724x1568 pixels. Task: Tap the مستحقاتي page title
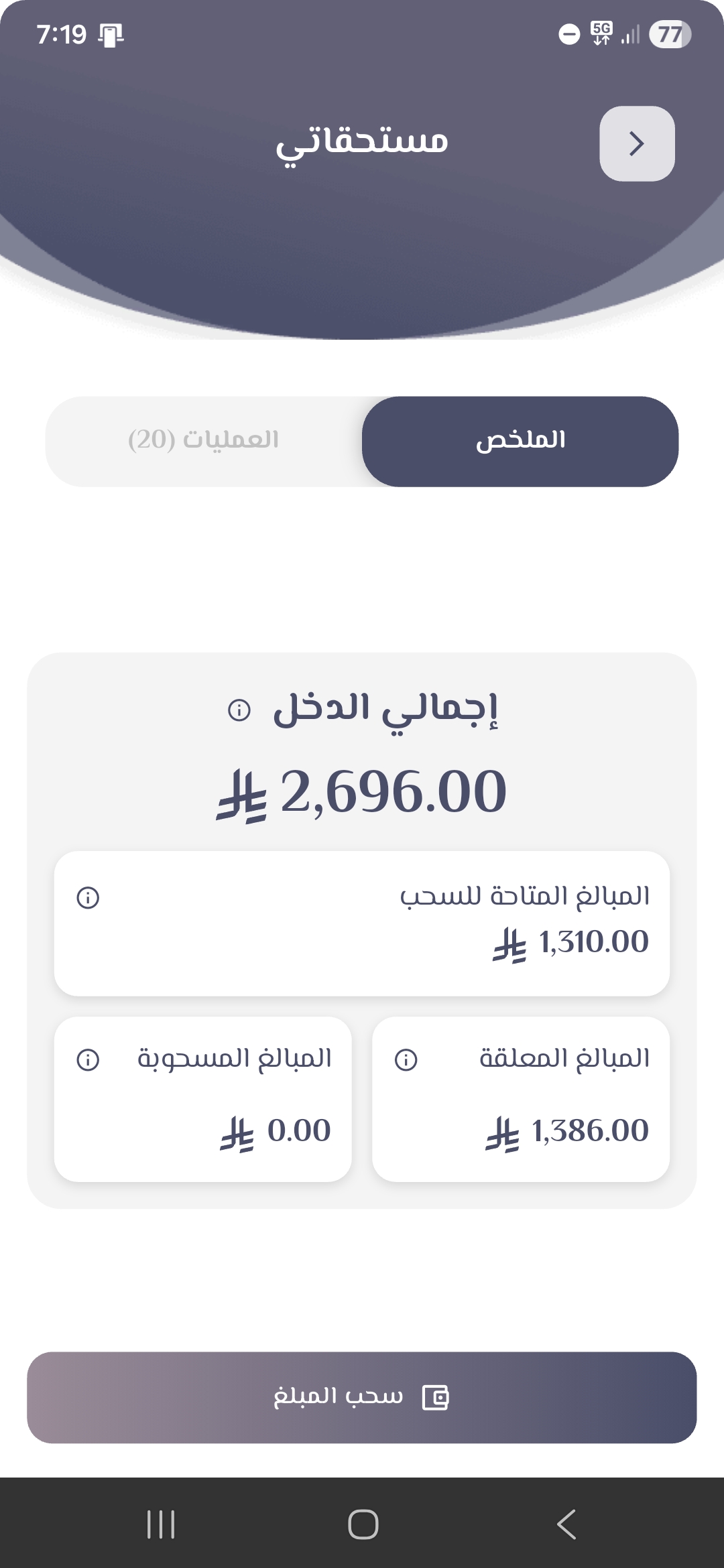(362, 143)
